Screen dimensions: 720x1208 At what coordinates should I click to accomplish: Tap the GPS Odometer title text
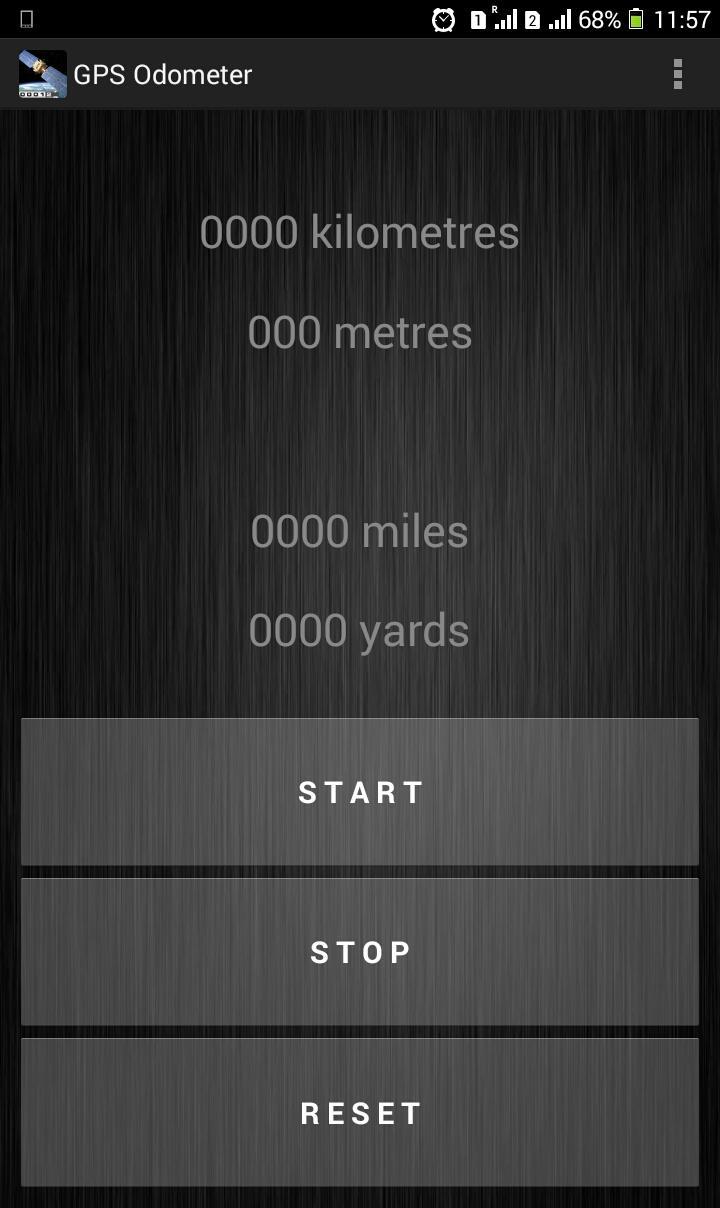click(163, 74)
